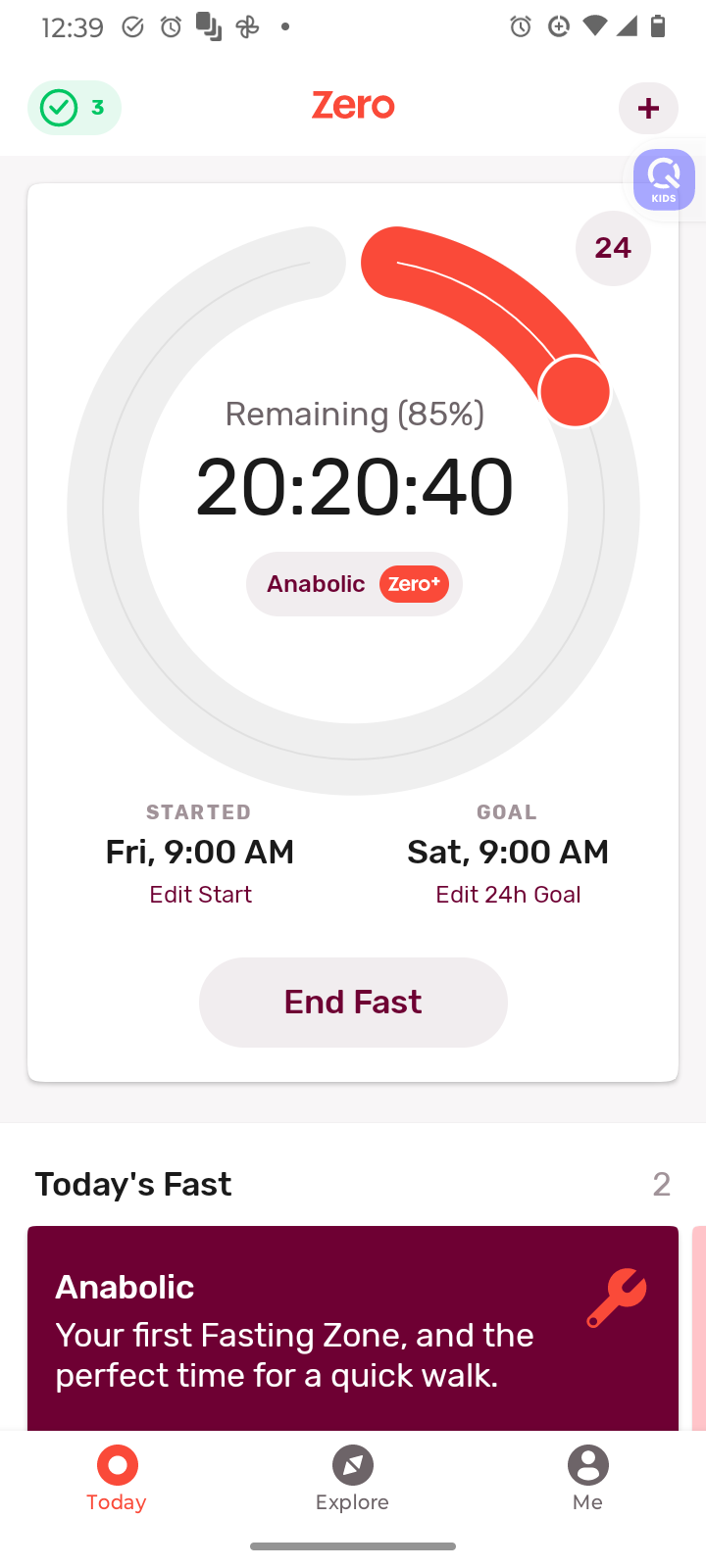
Task: Open the floating Kids overlay icon
Action: 664,179
